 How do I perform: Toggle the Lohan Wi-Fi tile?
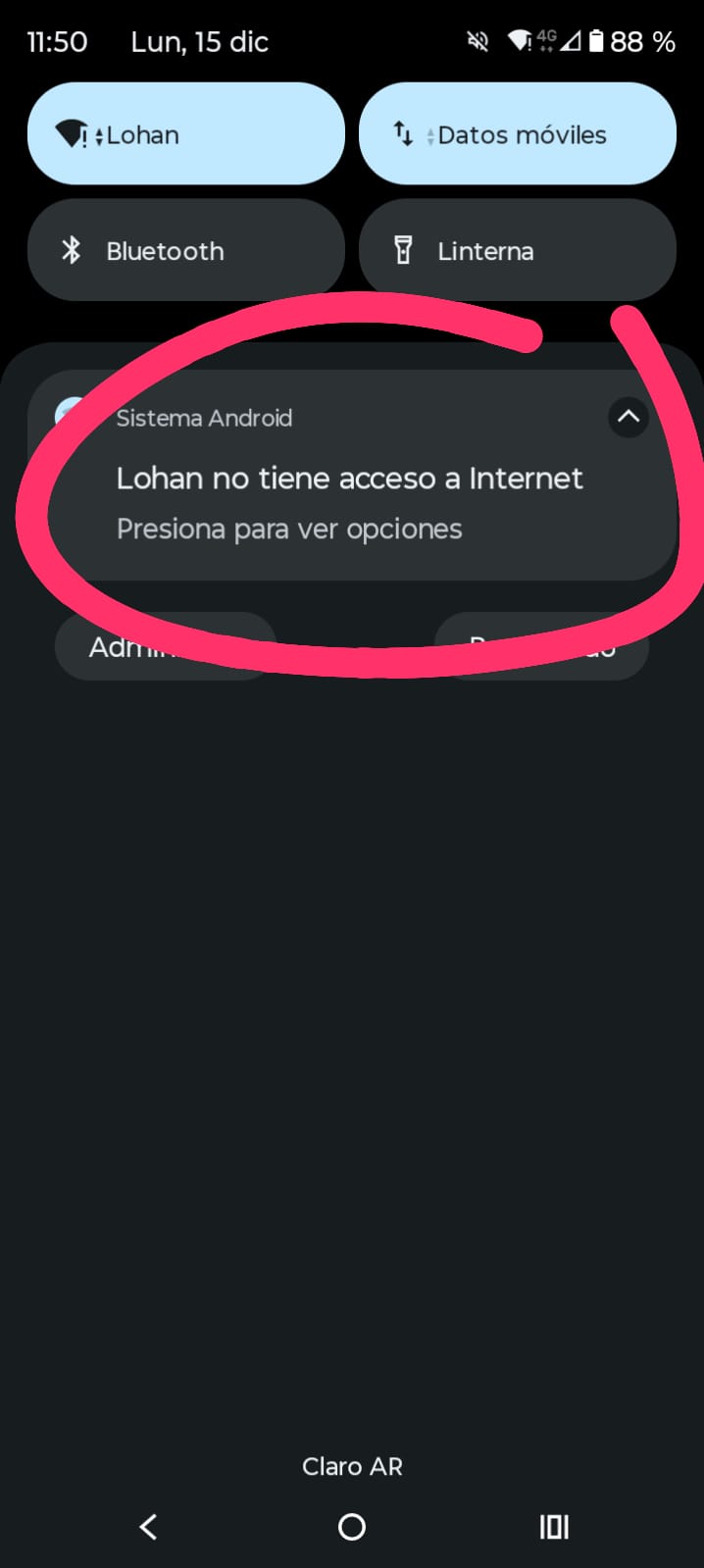pos(185,134)
